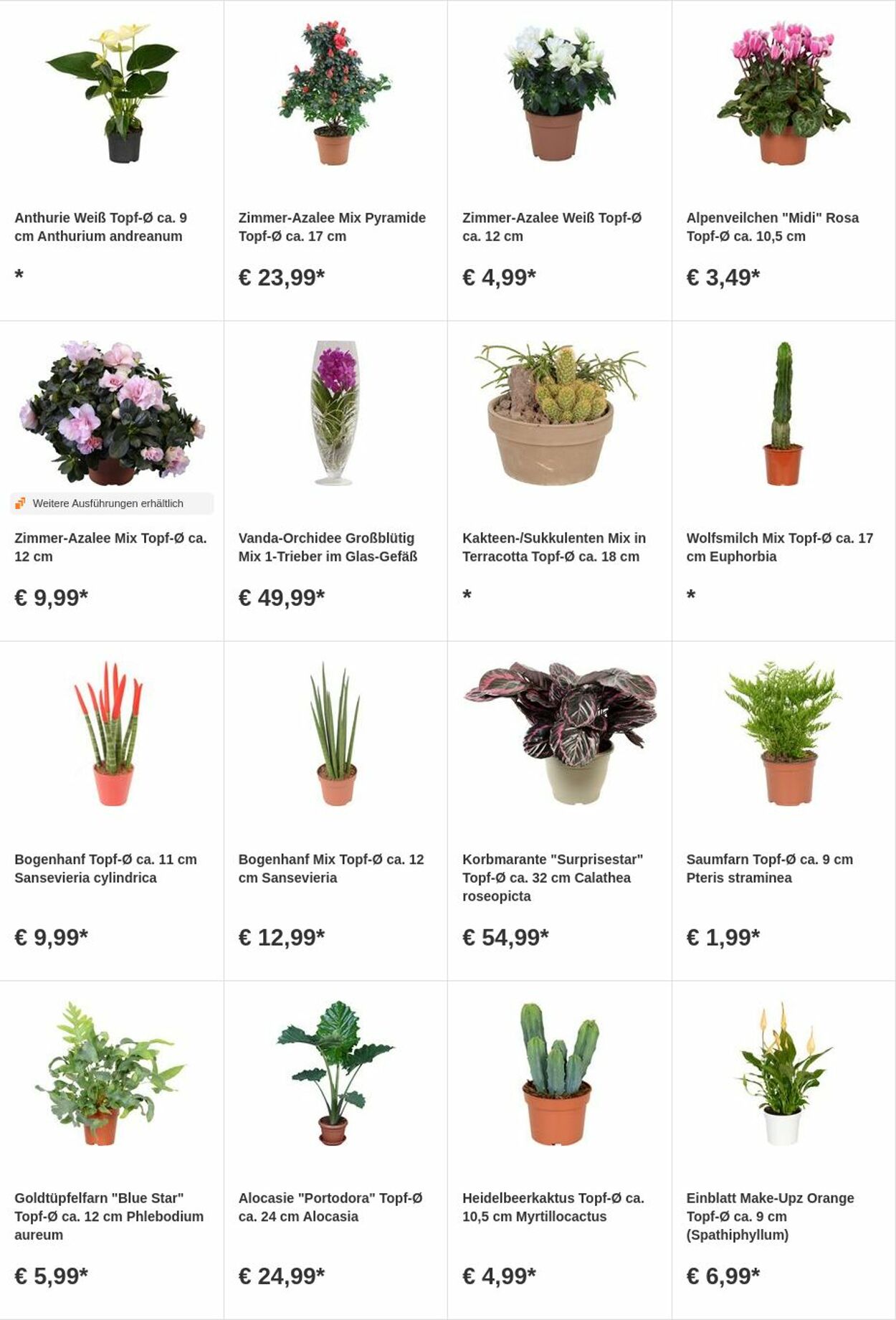Open Korbmarante "Surprisestar" Calathea item

pos(552,876)
